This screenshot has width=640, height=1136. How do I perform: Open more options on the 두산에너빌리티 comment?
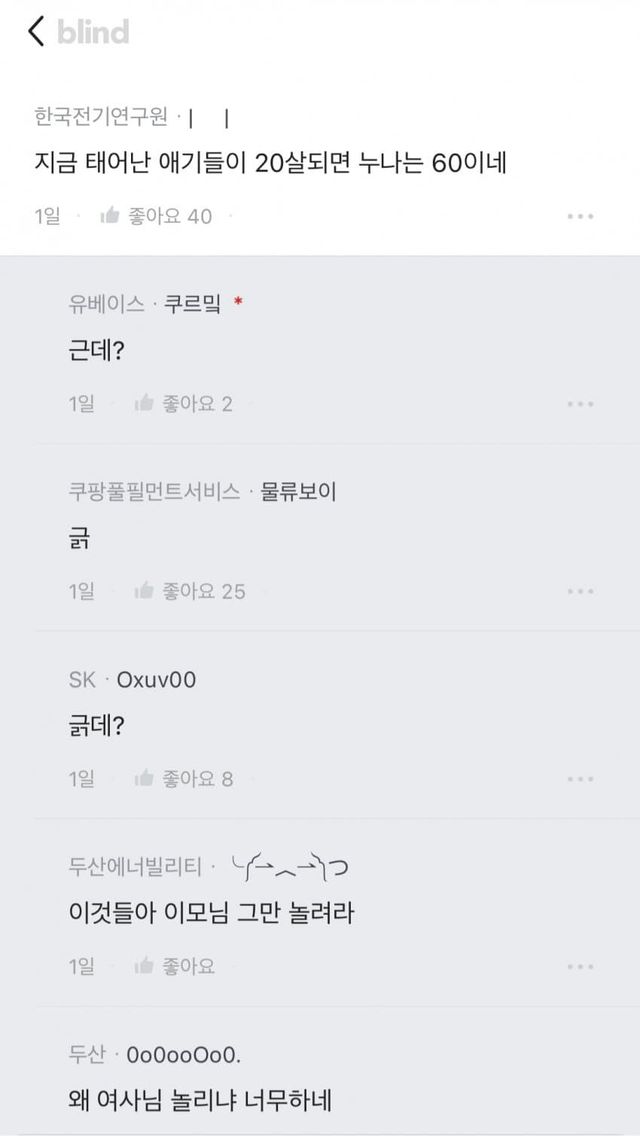581,967
